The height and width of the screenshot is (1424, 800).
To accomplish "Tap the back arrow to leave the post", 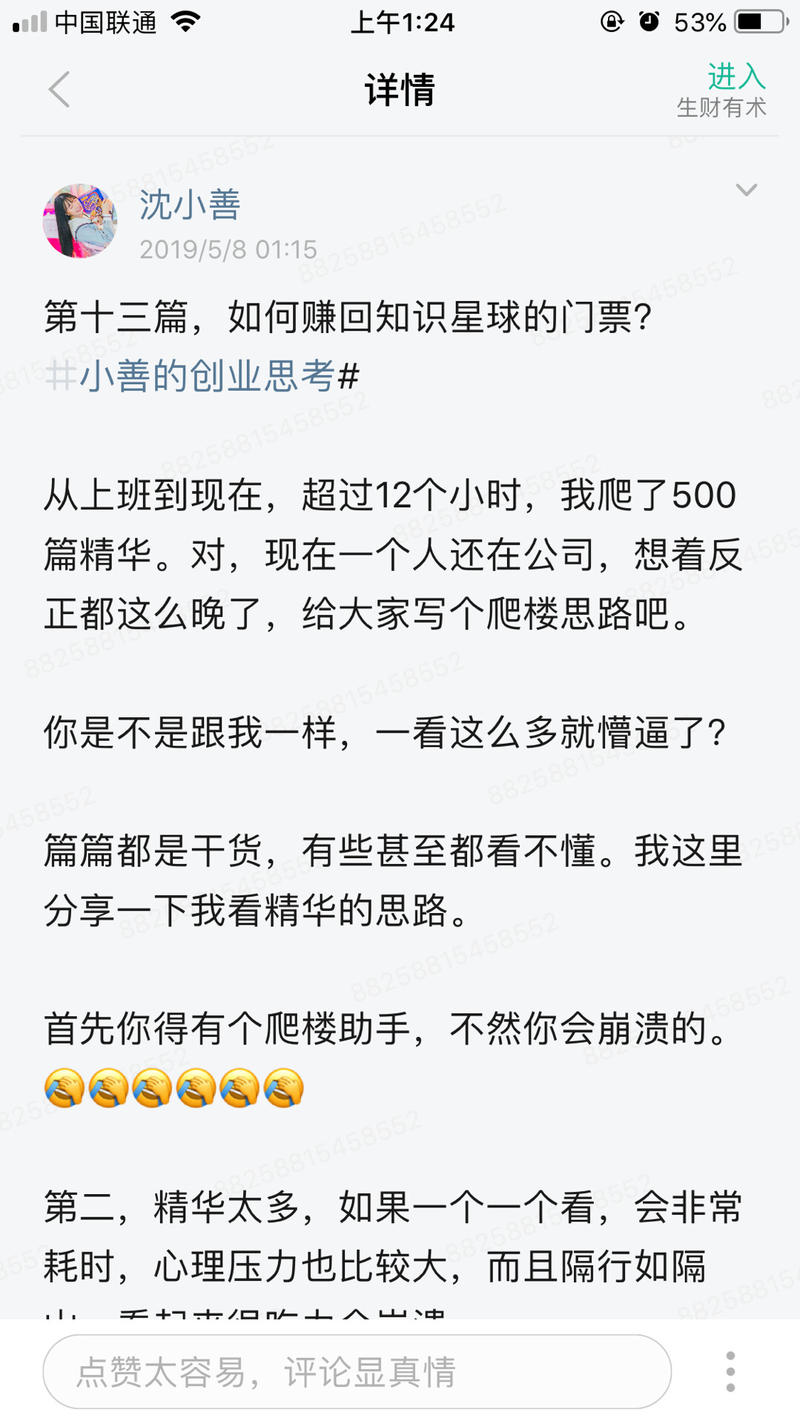I will coord(59,89).
